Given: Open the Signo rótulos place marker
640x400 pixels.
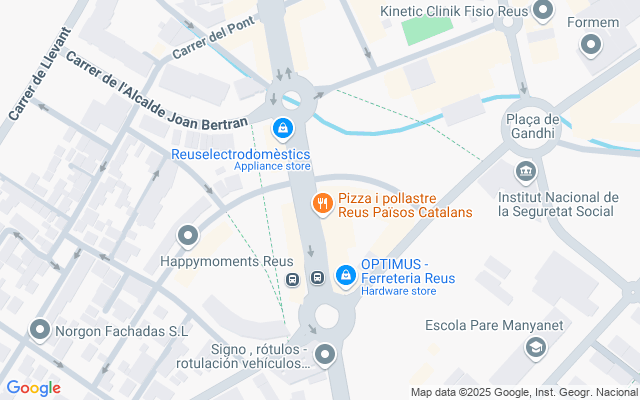Looking at the screenshot, I should click(324, 354).
